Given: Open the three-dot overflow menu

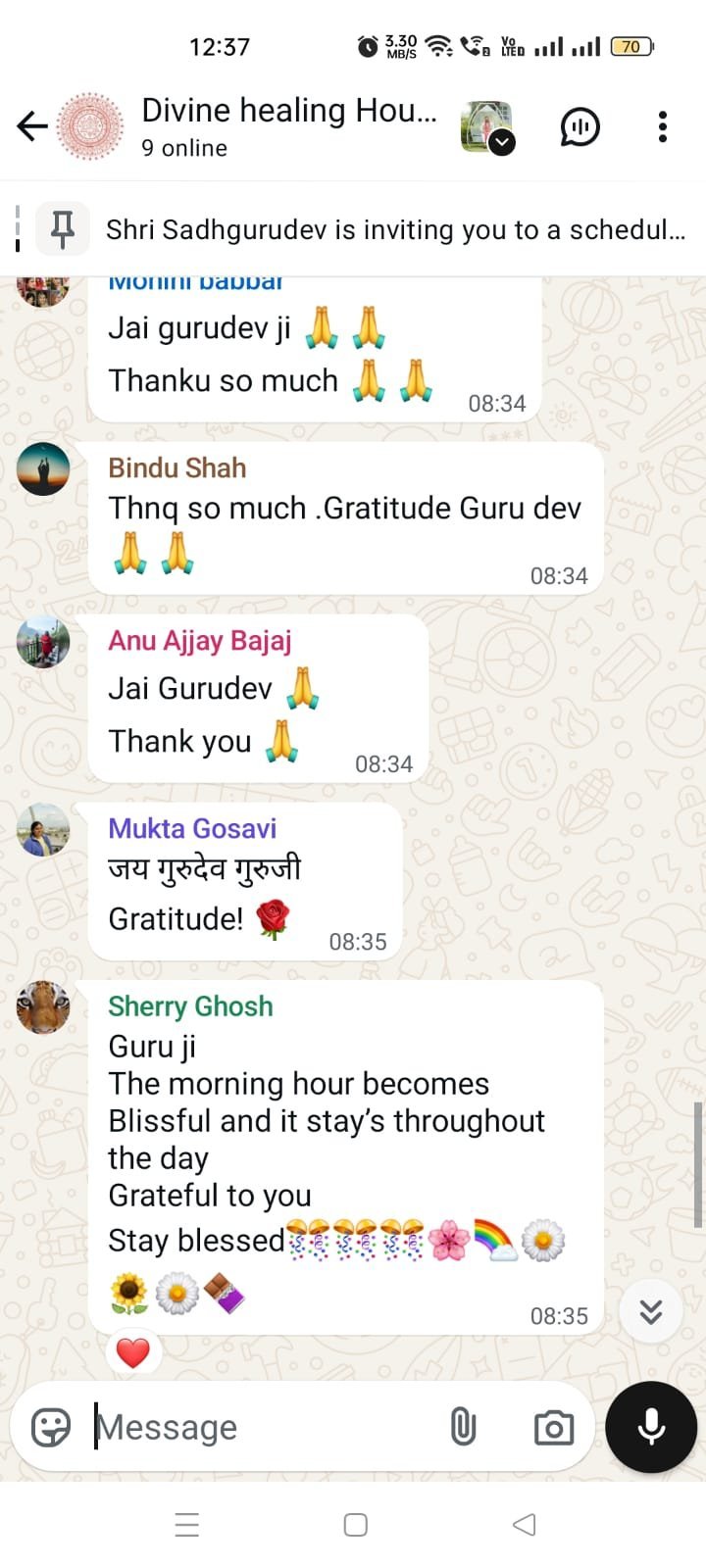Looking at the screenshot, I should pos(663,126).
